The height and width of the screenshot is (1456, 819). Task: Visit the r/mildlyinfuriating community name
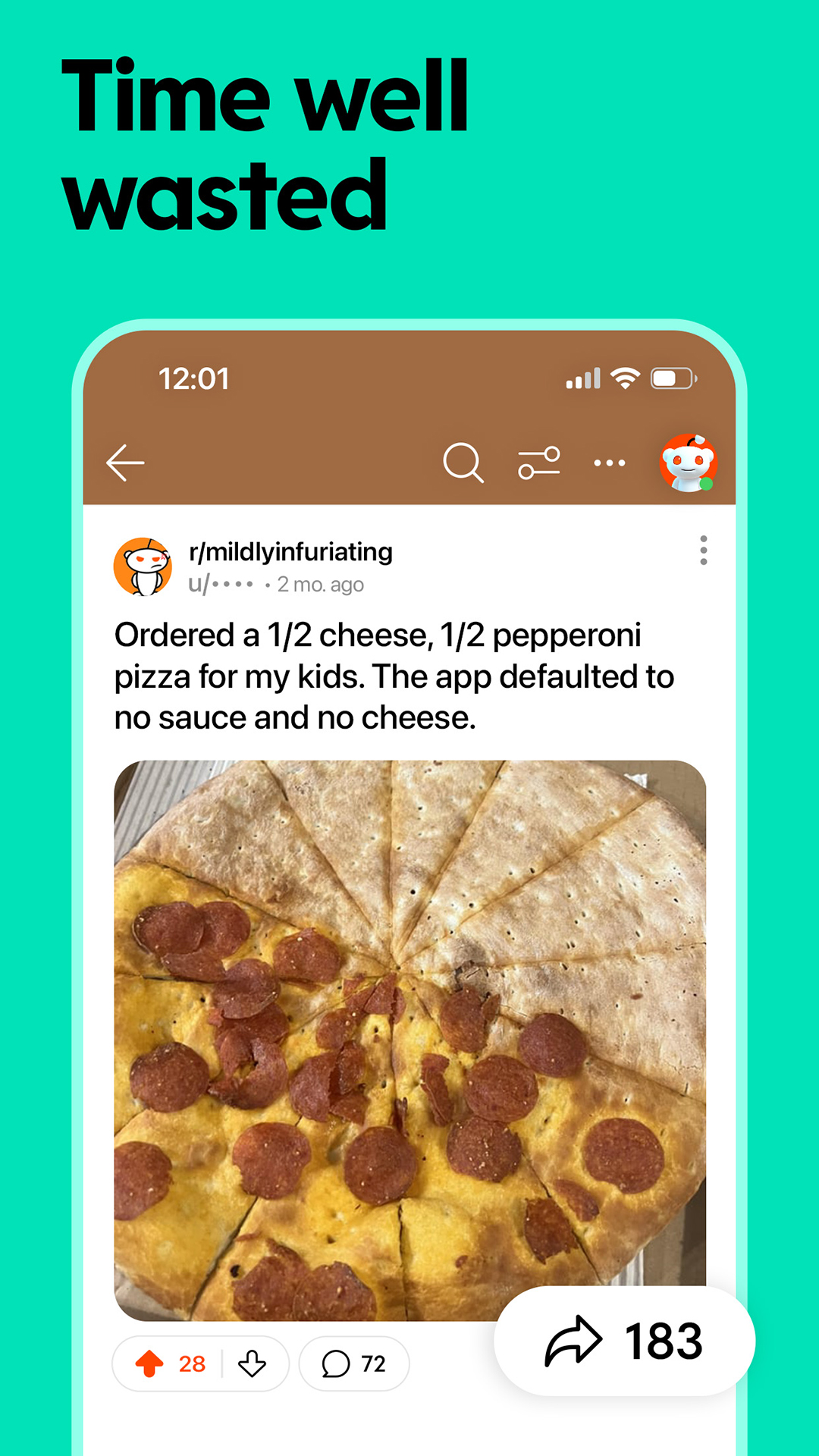[x=289, y=552]
